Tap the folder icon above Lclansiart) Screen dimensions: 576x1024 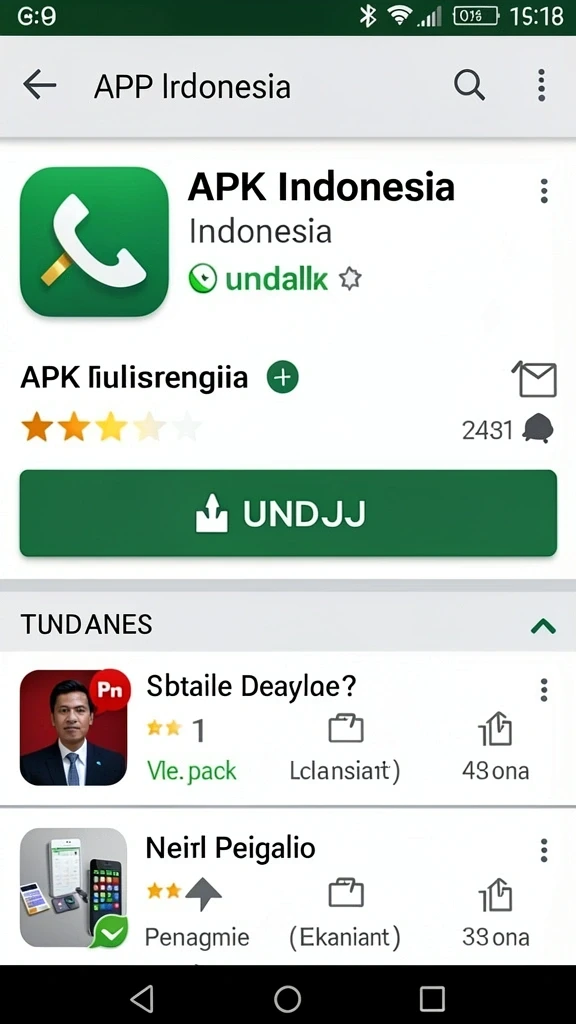(345, 729)
